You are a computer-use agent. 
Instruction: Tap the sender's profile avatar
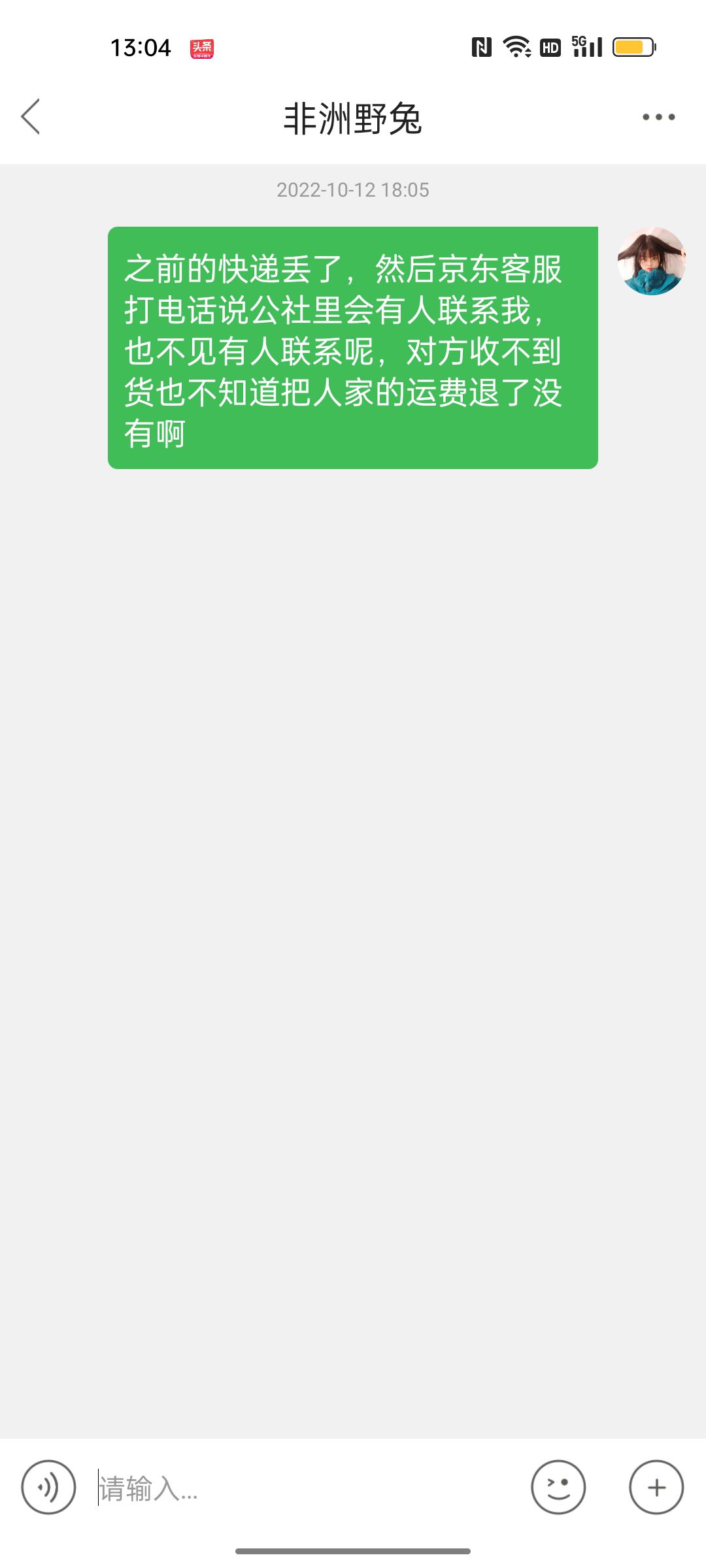[x=652, y=261]
